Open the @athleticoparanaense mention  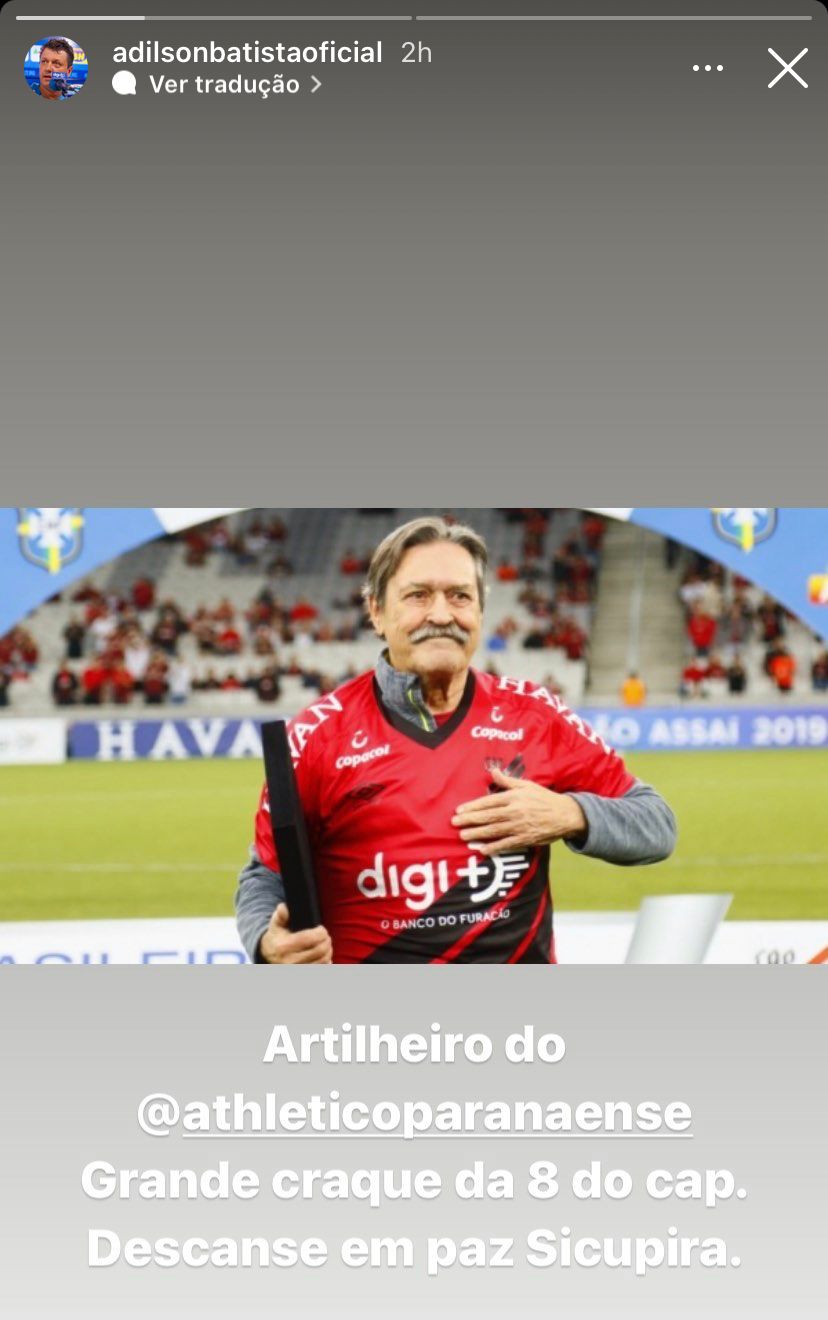(x=415, y=1114)
